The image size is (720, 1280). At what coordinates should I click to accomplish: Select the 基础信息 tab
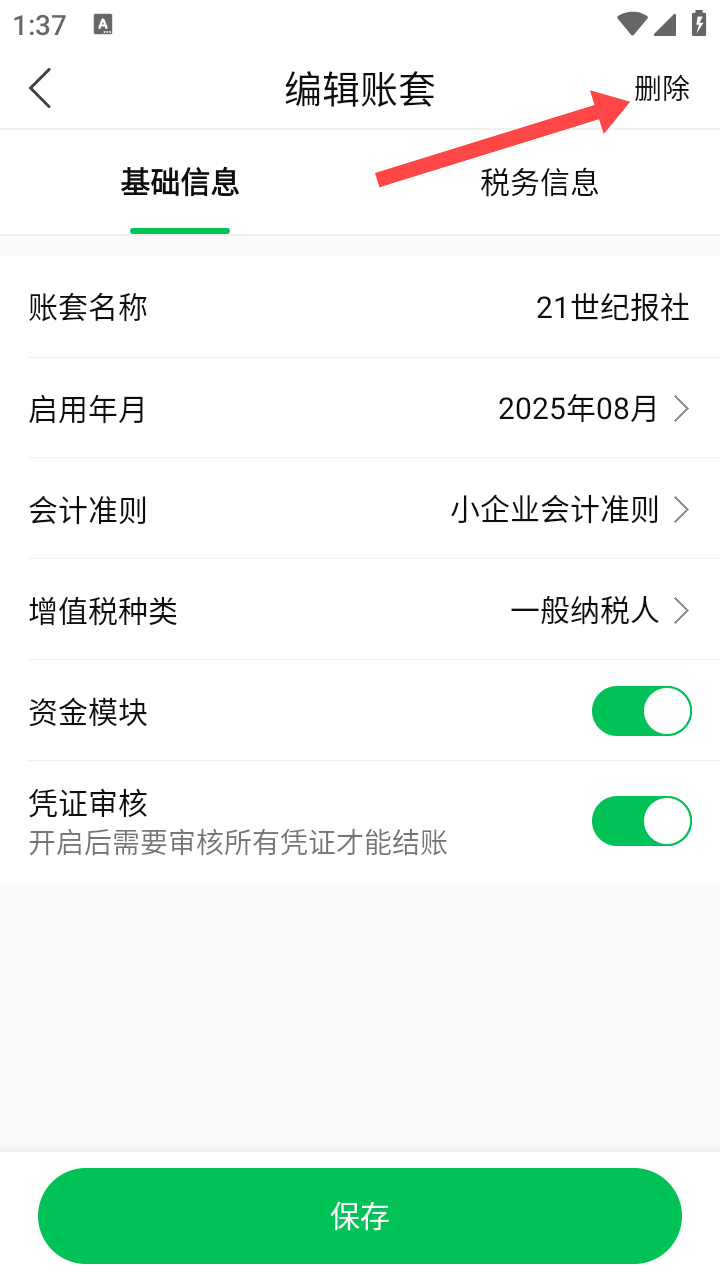coord(180,183)
